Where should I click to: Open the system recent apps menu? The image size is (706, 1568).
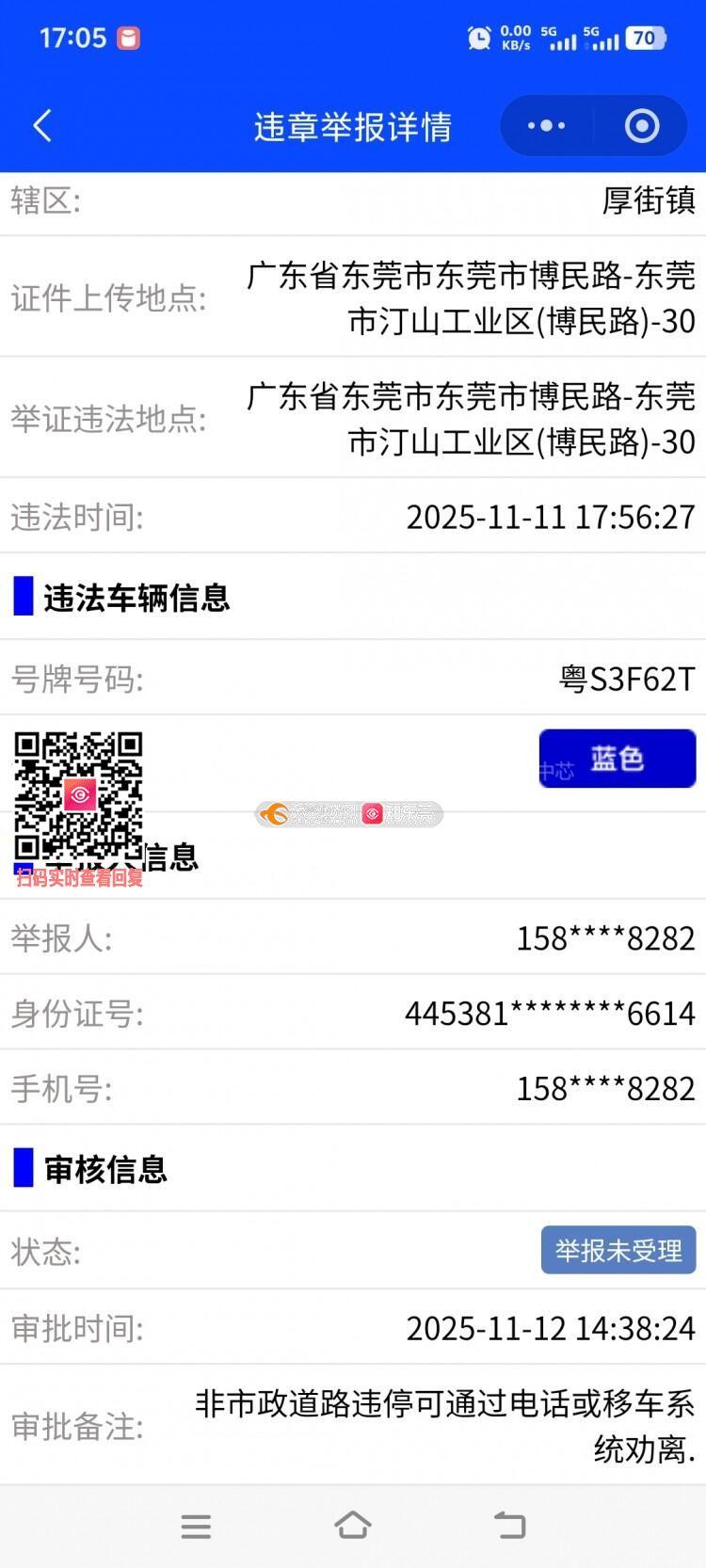[x=196, y=1526]
